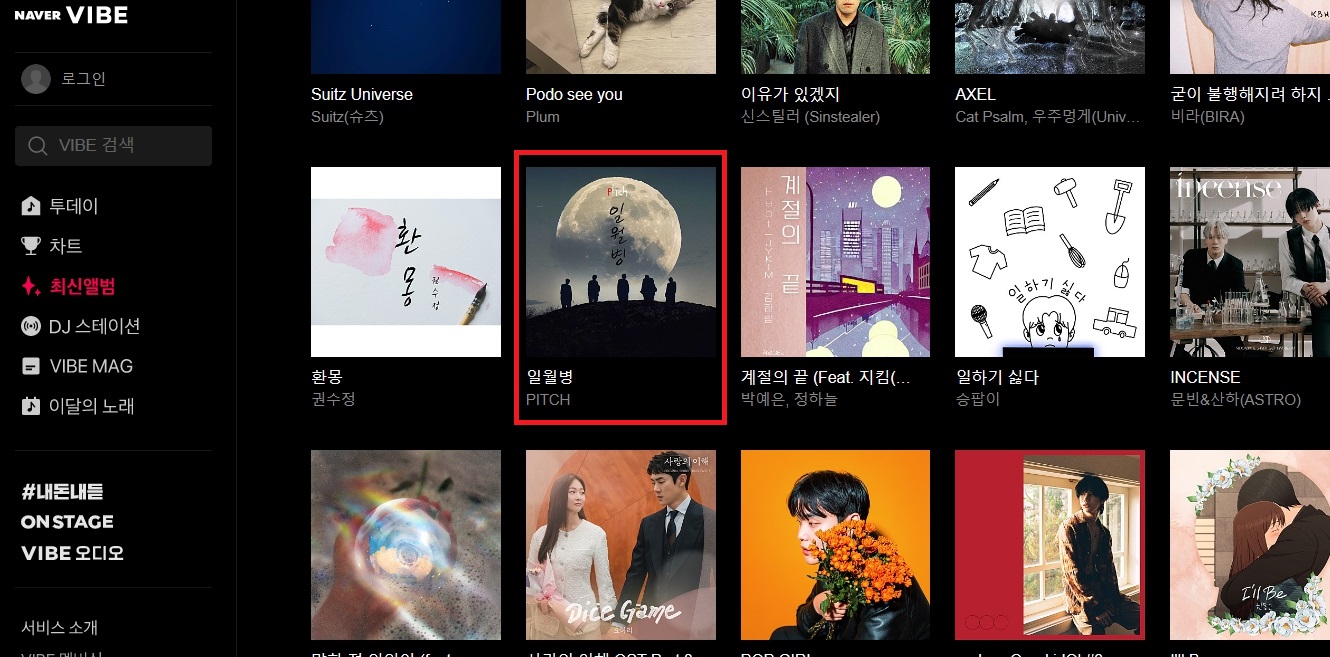Go to VIBE MAG
This screenshot has height=657, width=1330.
click(90, 366)
